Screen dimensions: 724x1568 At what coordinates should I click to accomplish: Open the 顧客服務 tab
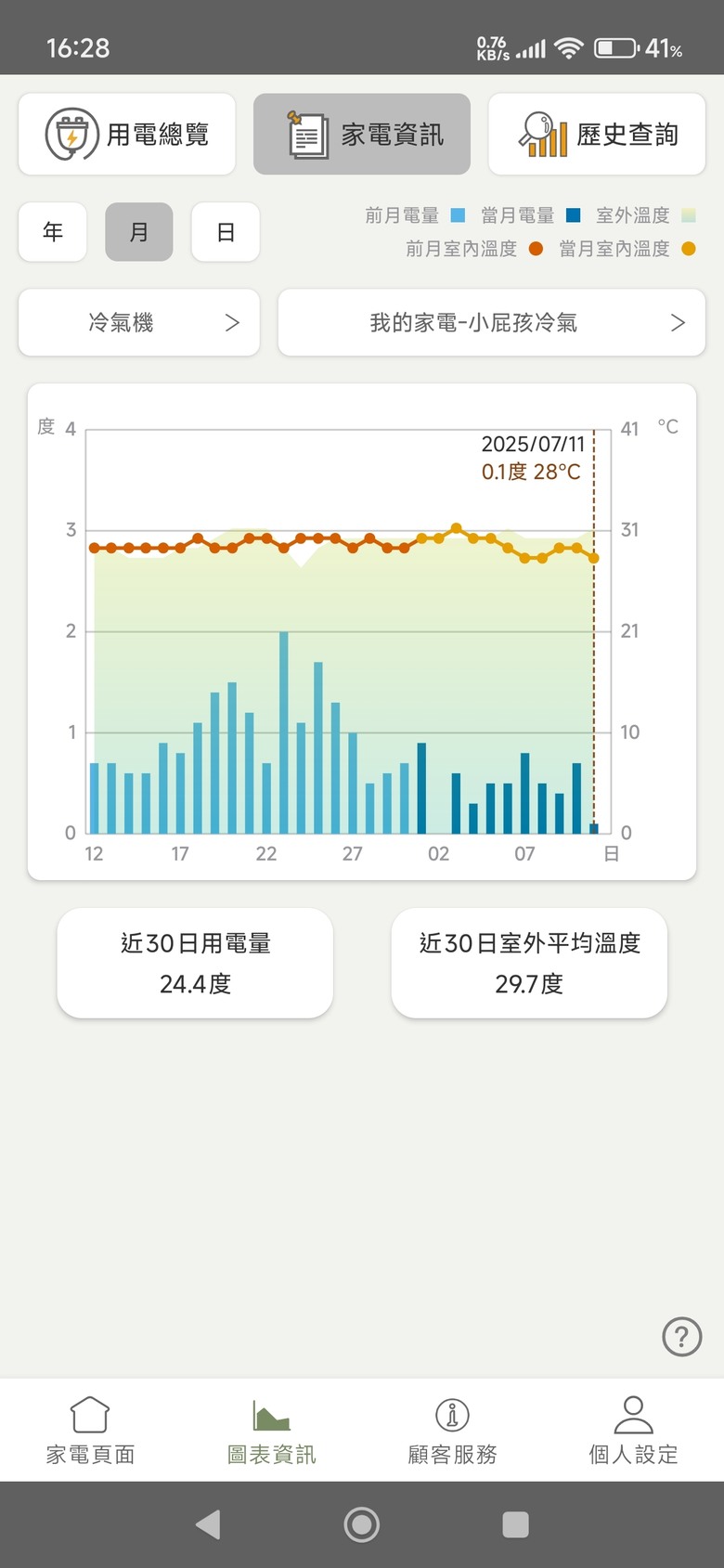click(x=452, y=1431)
